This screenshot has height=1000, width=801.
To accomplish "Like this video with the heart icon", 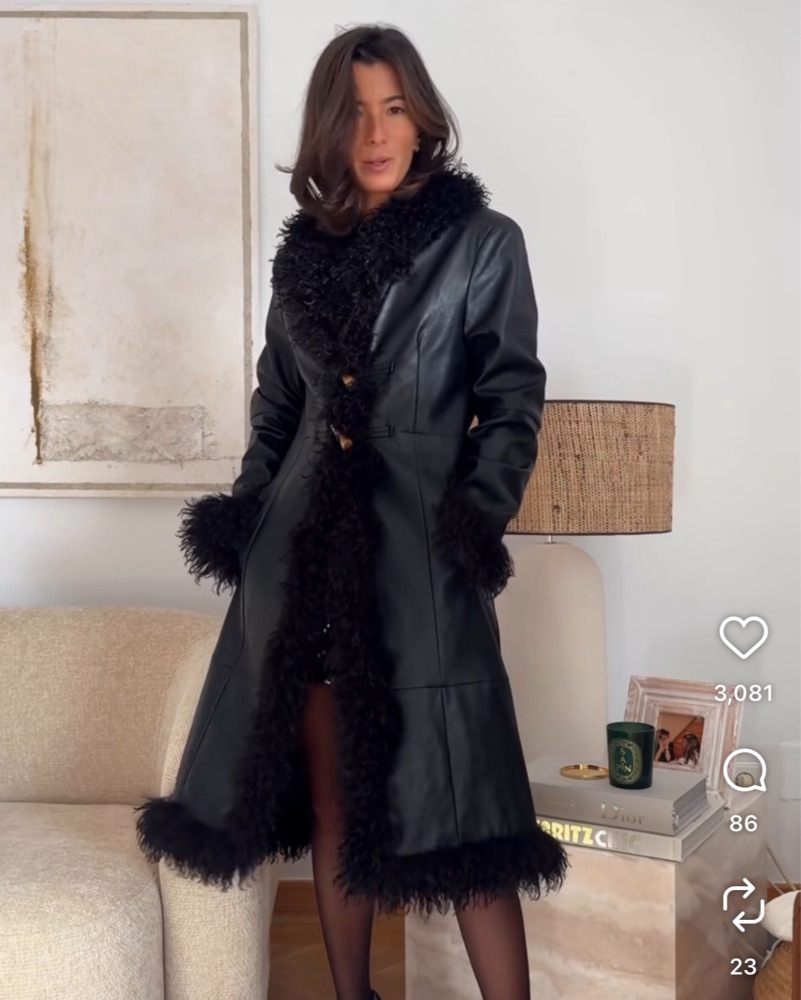I will coord(743,637).
